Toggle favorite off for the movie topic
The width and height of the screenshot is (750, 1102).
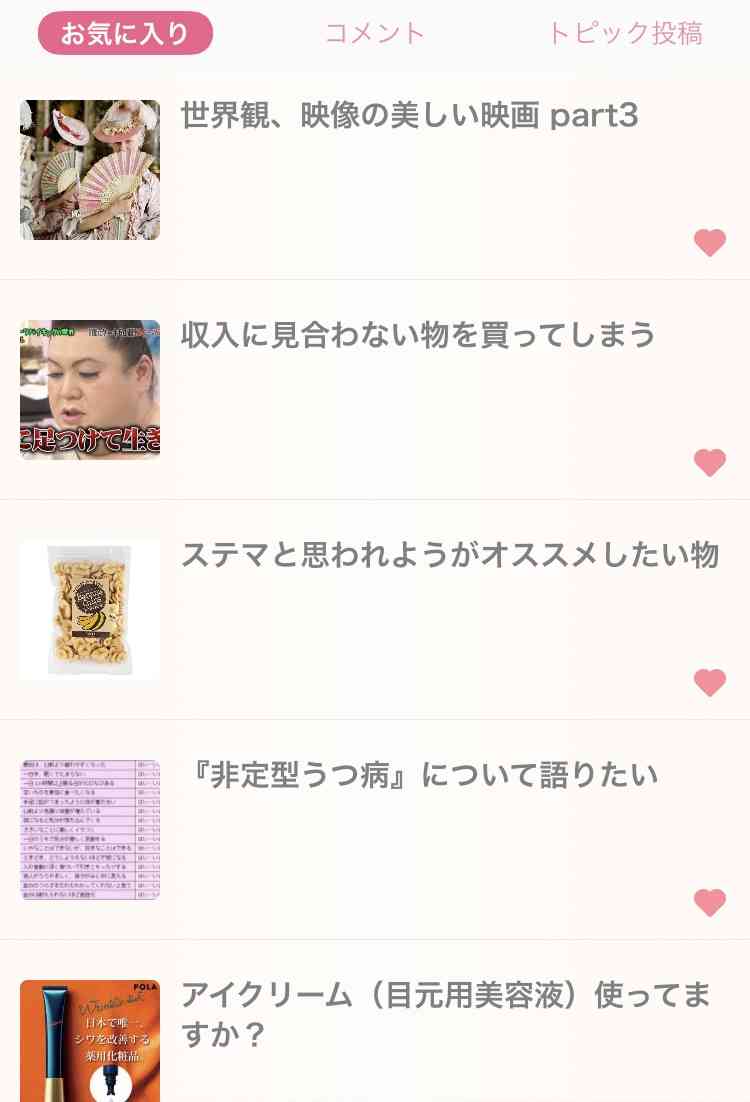pyautogui.click(x=710, y=242)
